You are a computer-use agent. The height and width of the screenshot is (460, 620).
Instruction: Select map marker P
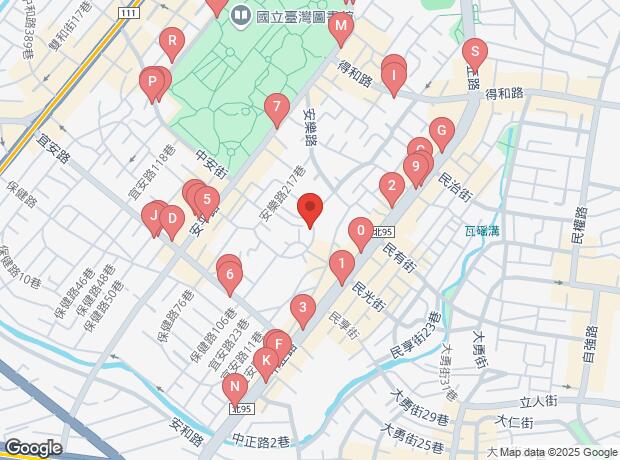point(152,82)
